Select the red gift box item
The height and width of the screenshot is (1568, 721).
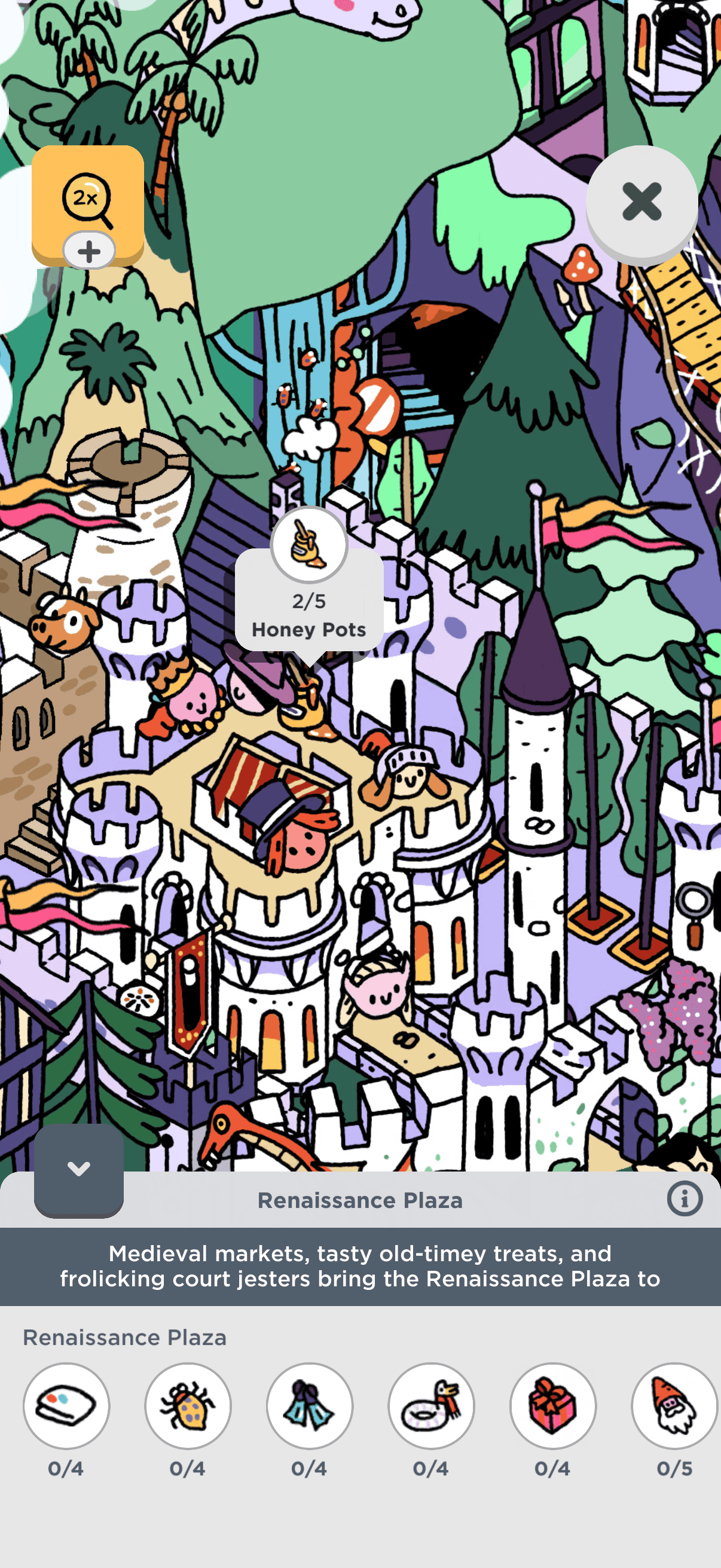coord(552,1405)
